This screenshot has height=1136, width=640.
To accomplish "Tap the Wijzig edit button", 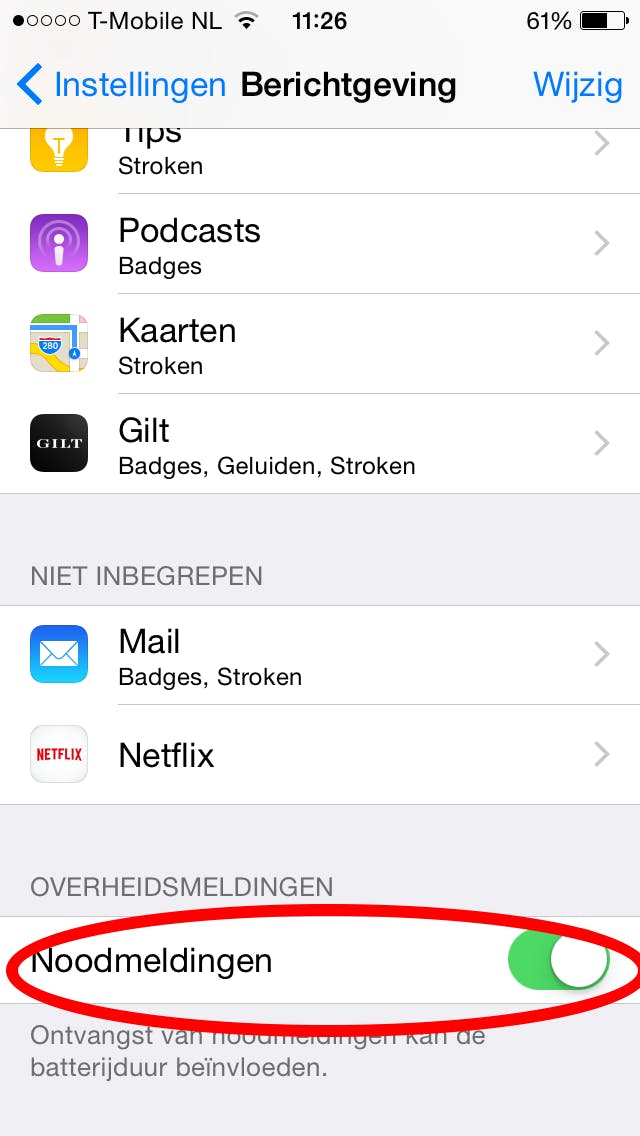I will 577,85.
